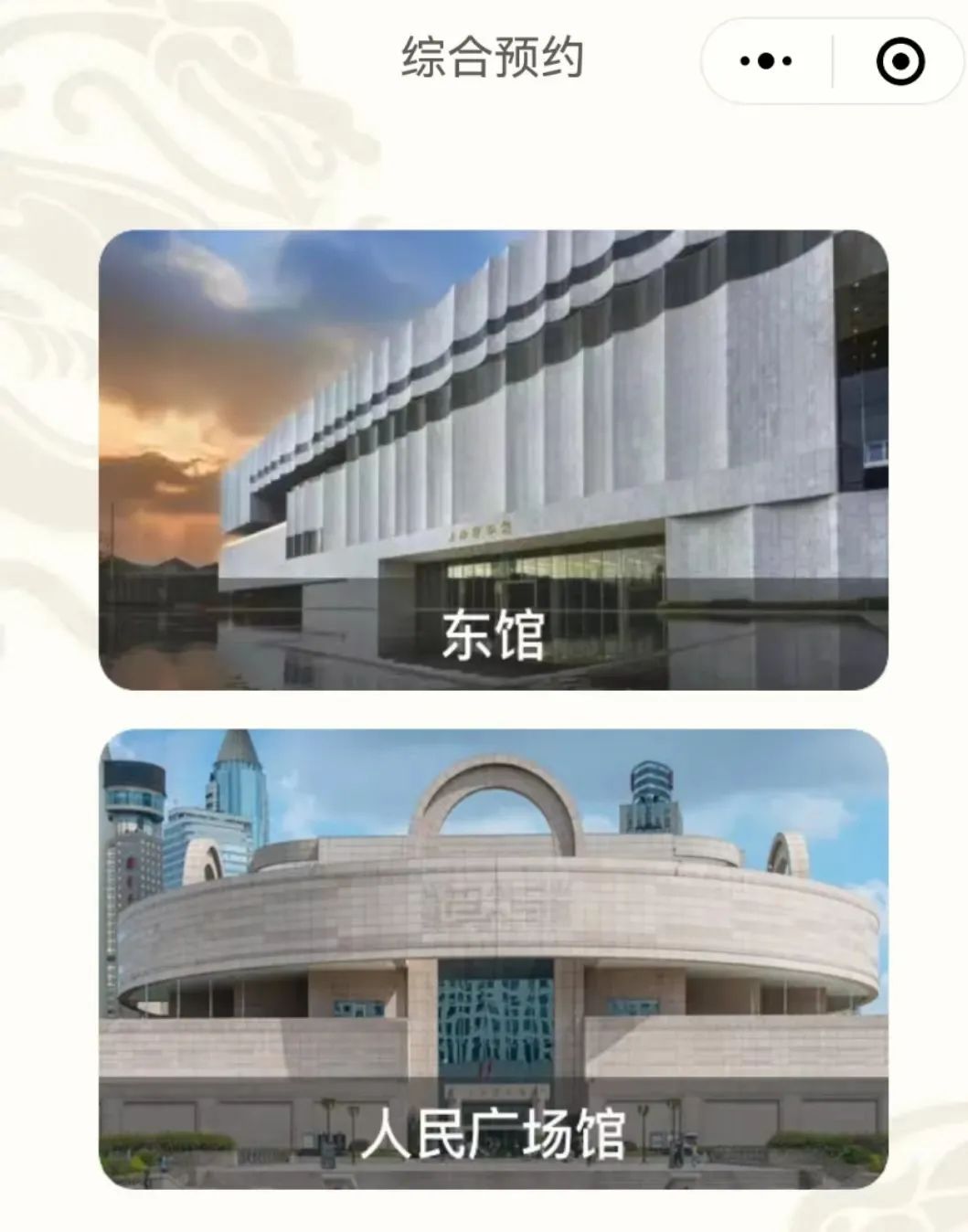
Task: Close the mini program via the circle icon
Action: coord(899,61)
